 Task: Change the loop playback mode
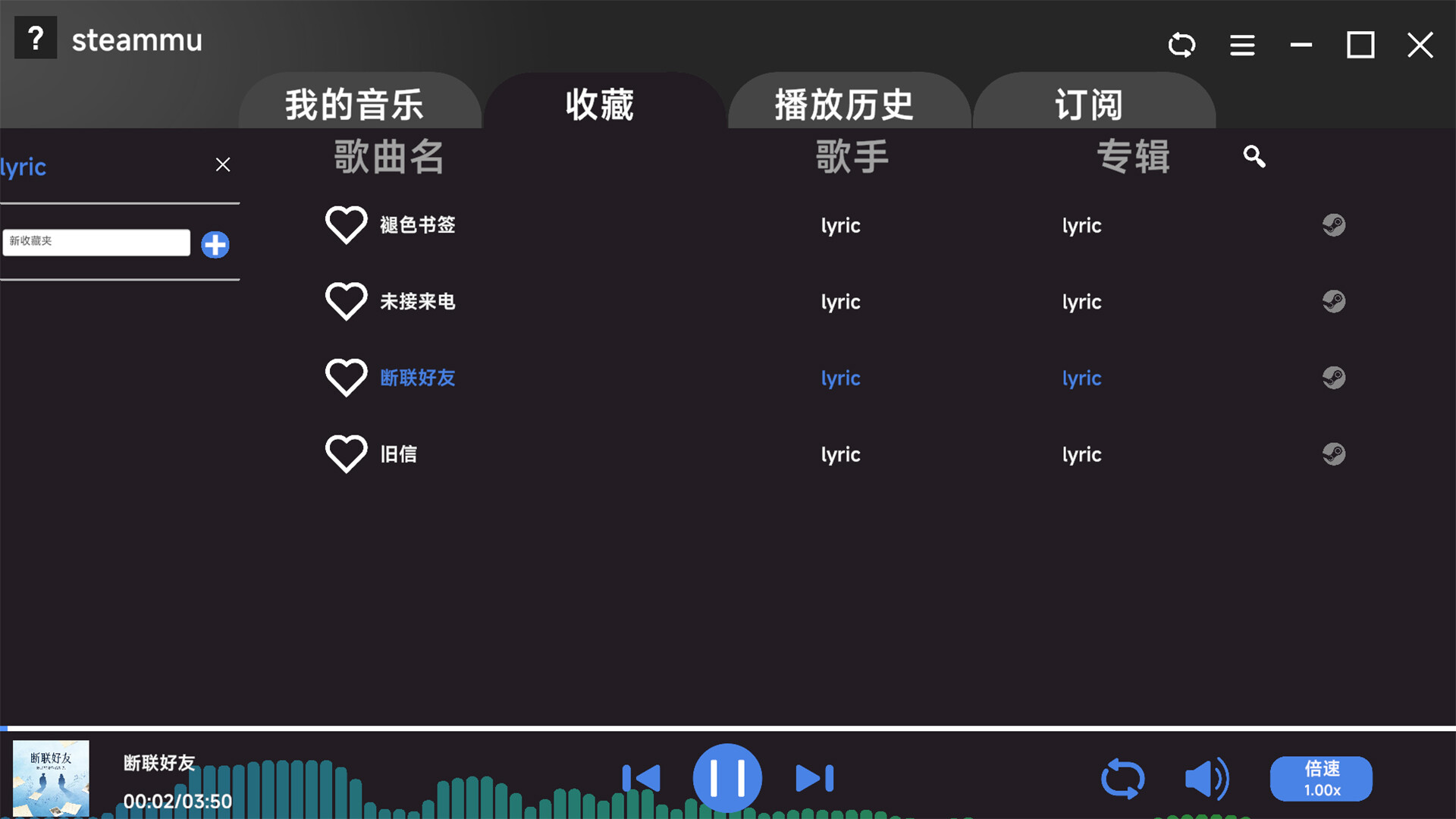(1122, 779)
